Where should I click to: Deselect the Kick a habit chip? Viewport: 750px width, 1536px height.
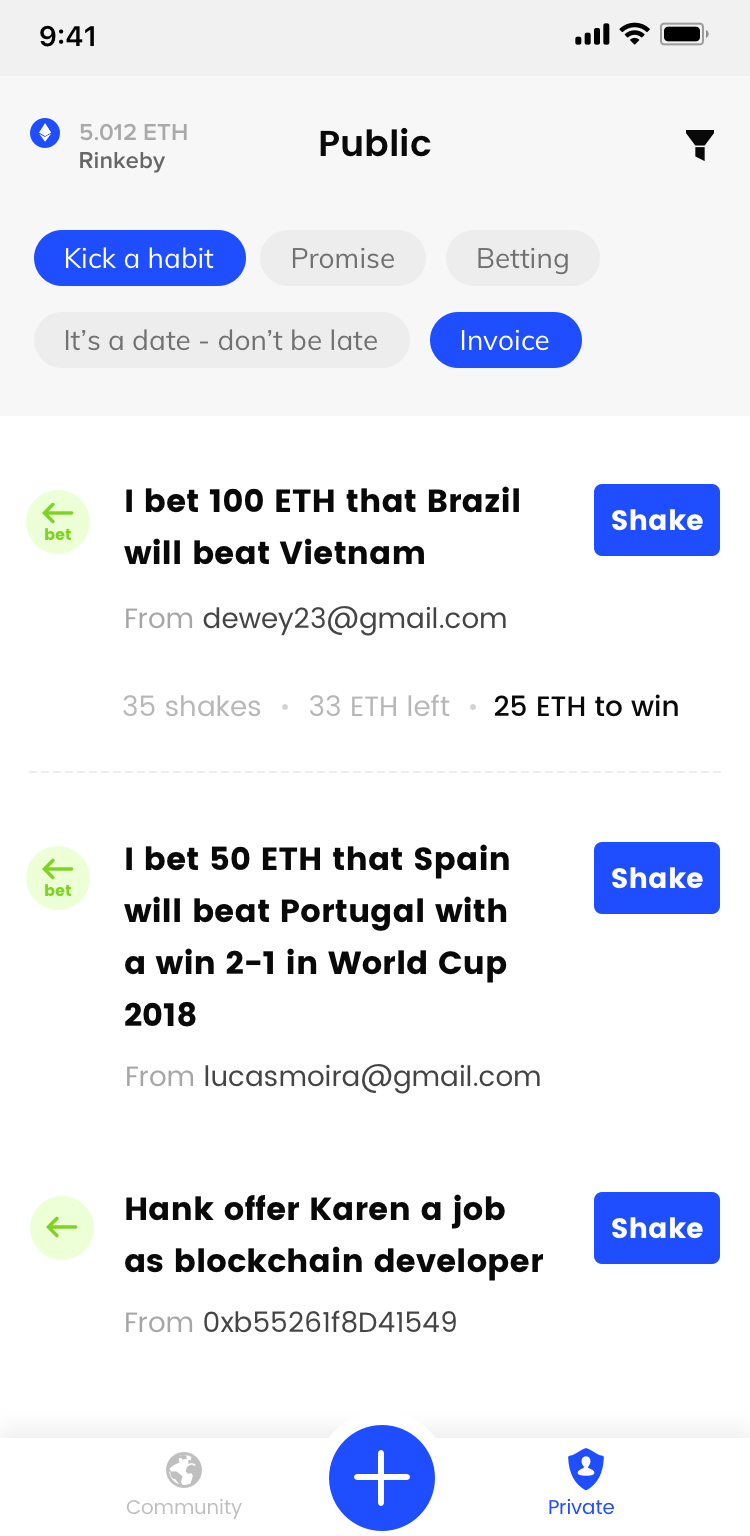[139, 258]
